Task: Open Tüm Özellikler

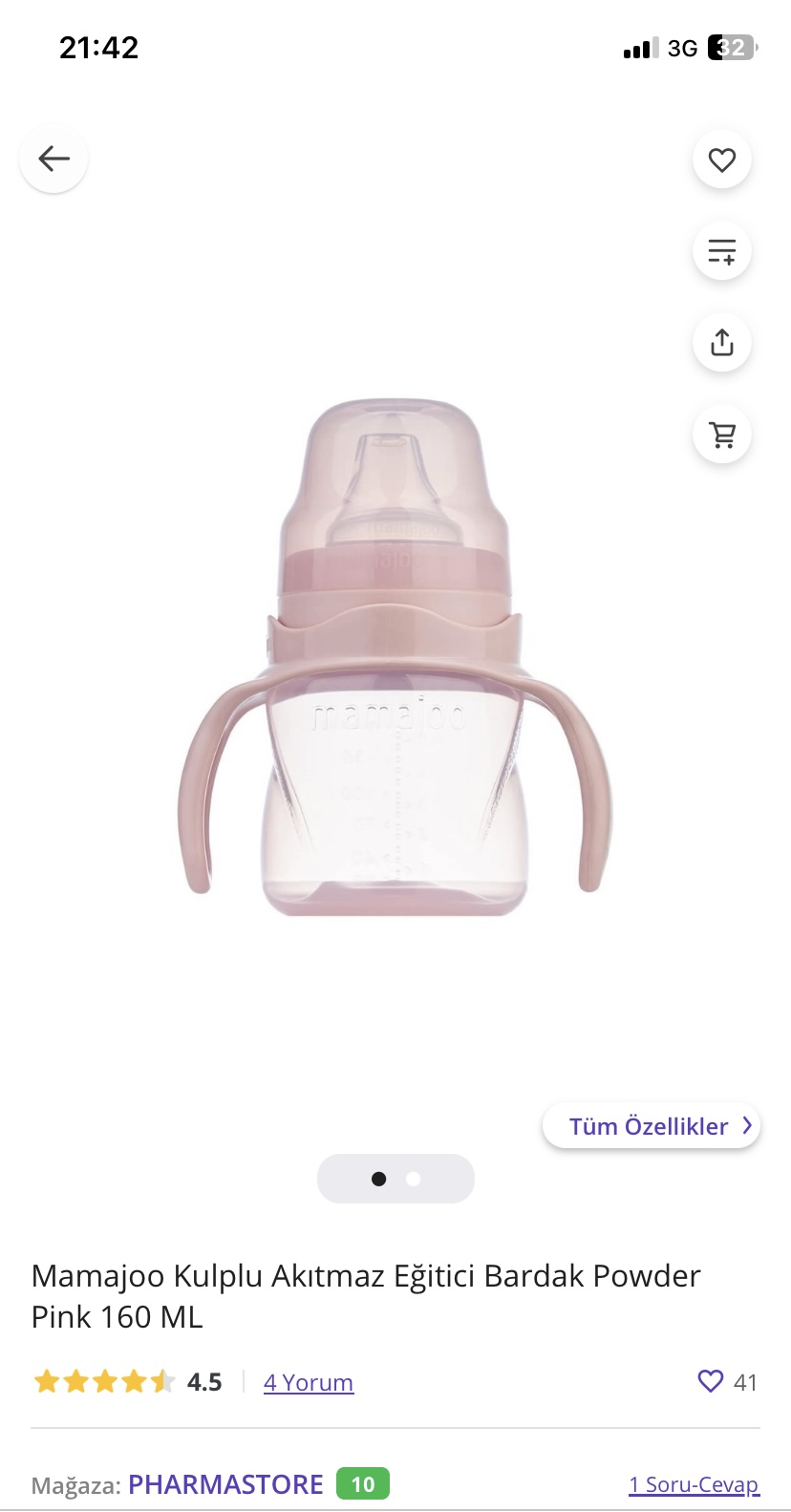Action: [652, 1126]
